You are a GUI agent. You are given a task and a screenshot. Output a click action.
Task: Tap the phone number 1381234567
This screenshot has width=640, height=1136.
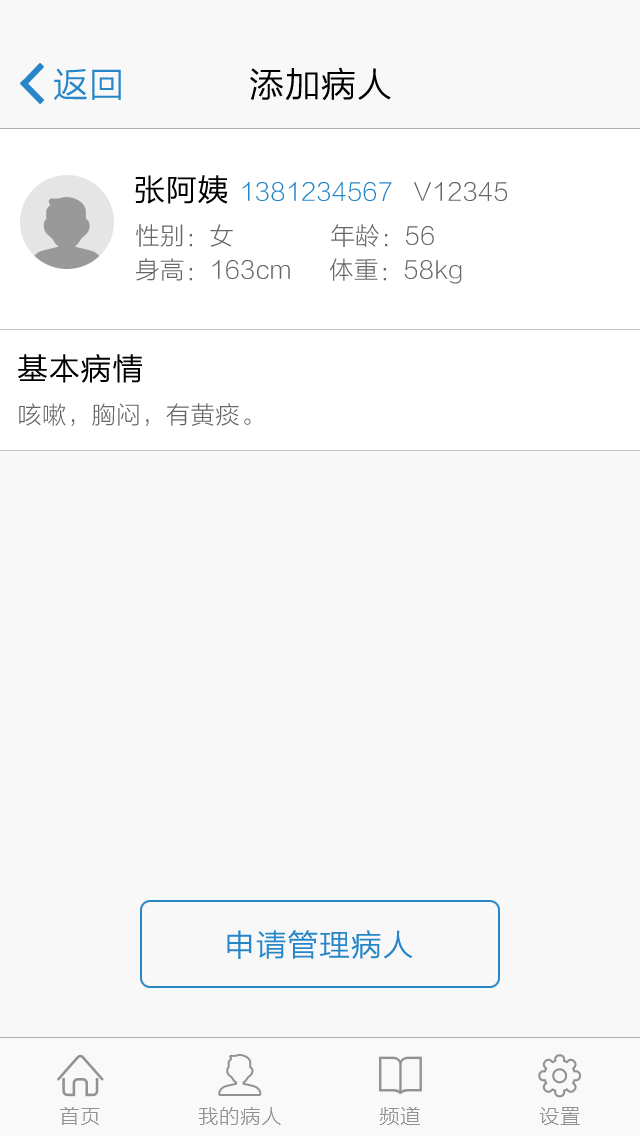316,192
